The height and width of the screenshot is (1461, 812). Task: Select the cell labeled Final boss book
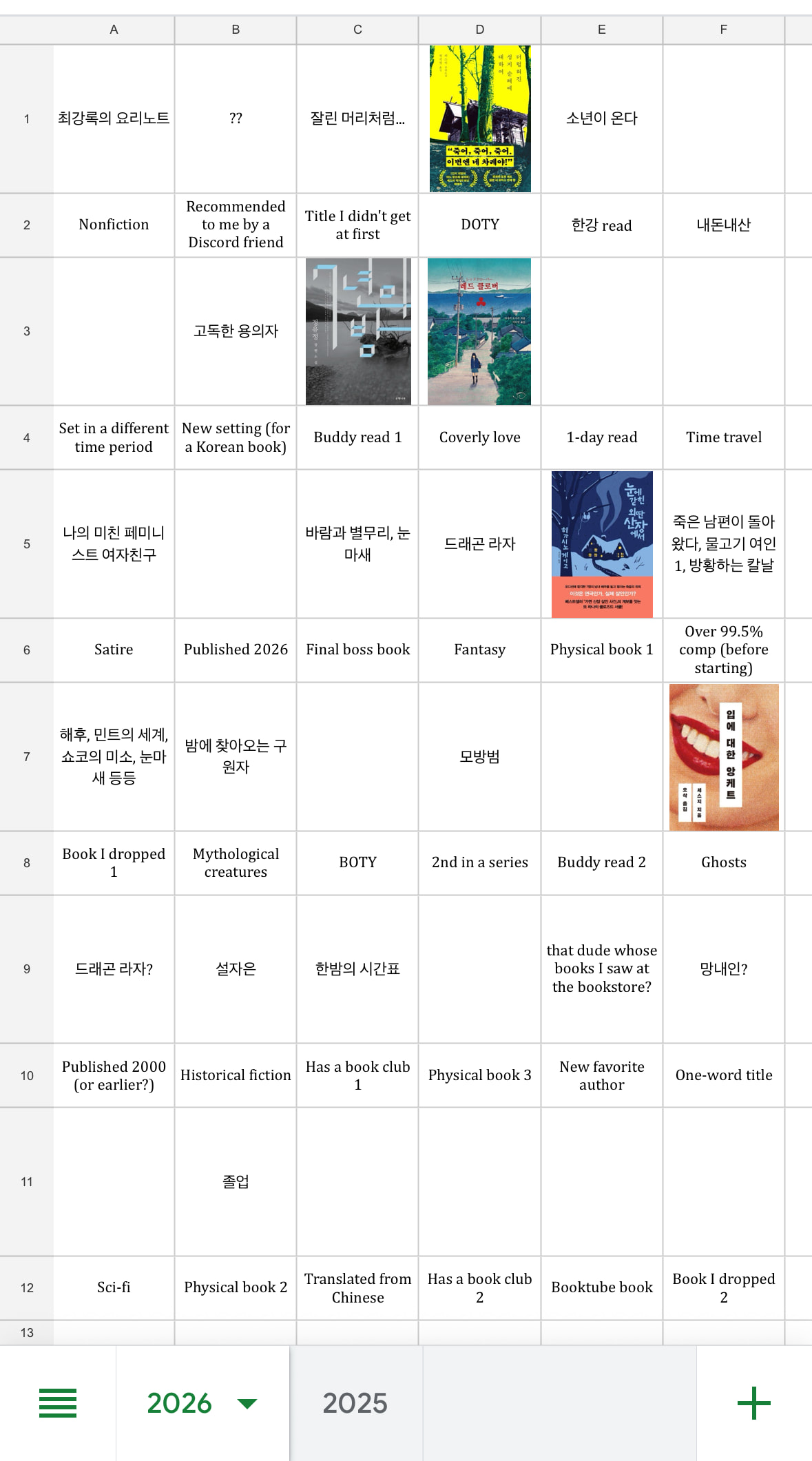[357, 650]
